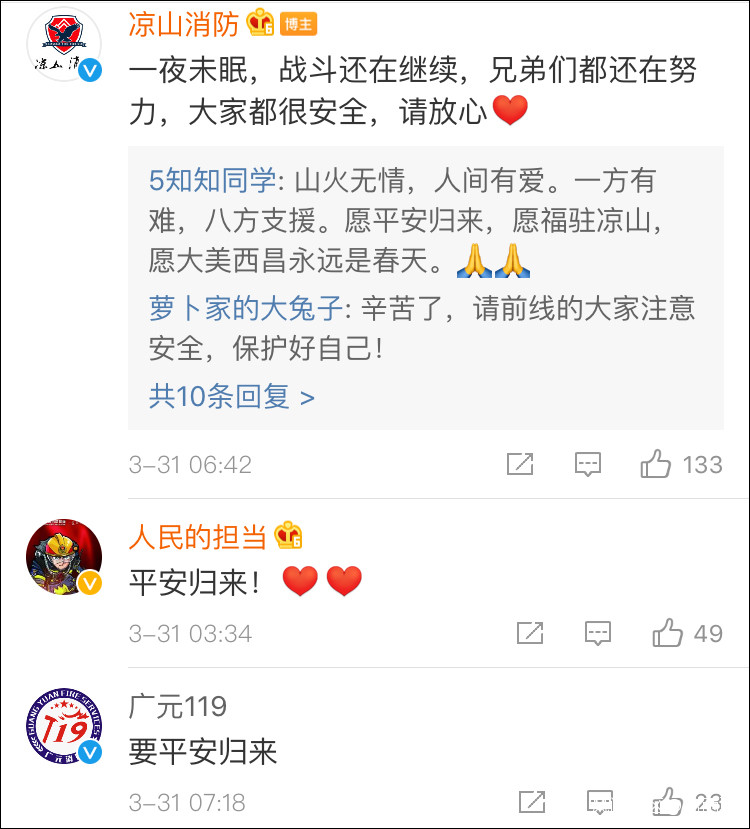Viewport: 750px width, 829px height.
Task: Repost 人民的担当's comment
Action: pos(530,633)
